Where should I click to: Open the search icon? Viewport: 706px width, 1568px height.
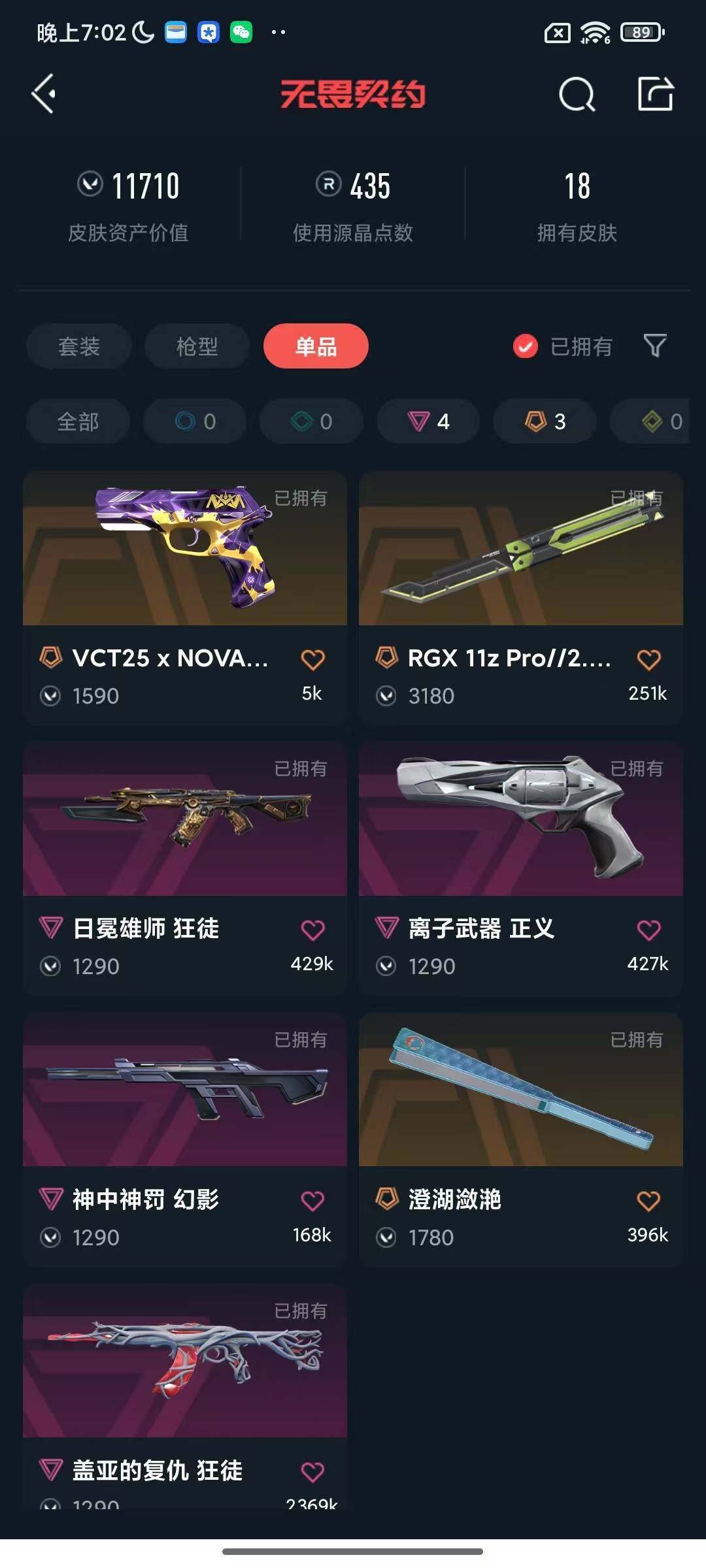(x=577, y=95)
